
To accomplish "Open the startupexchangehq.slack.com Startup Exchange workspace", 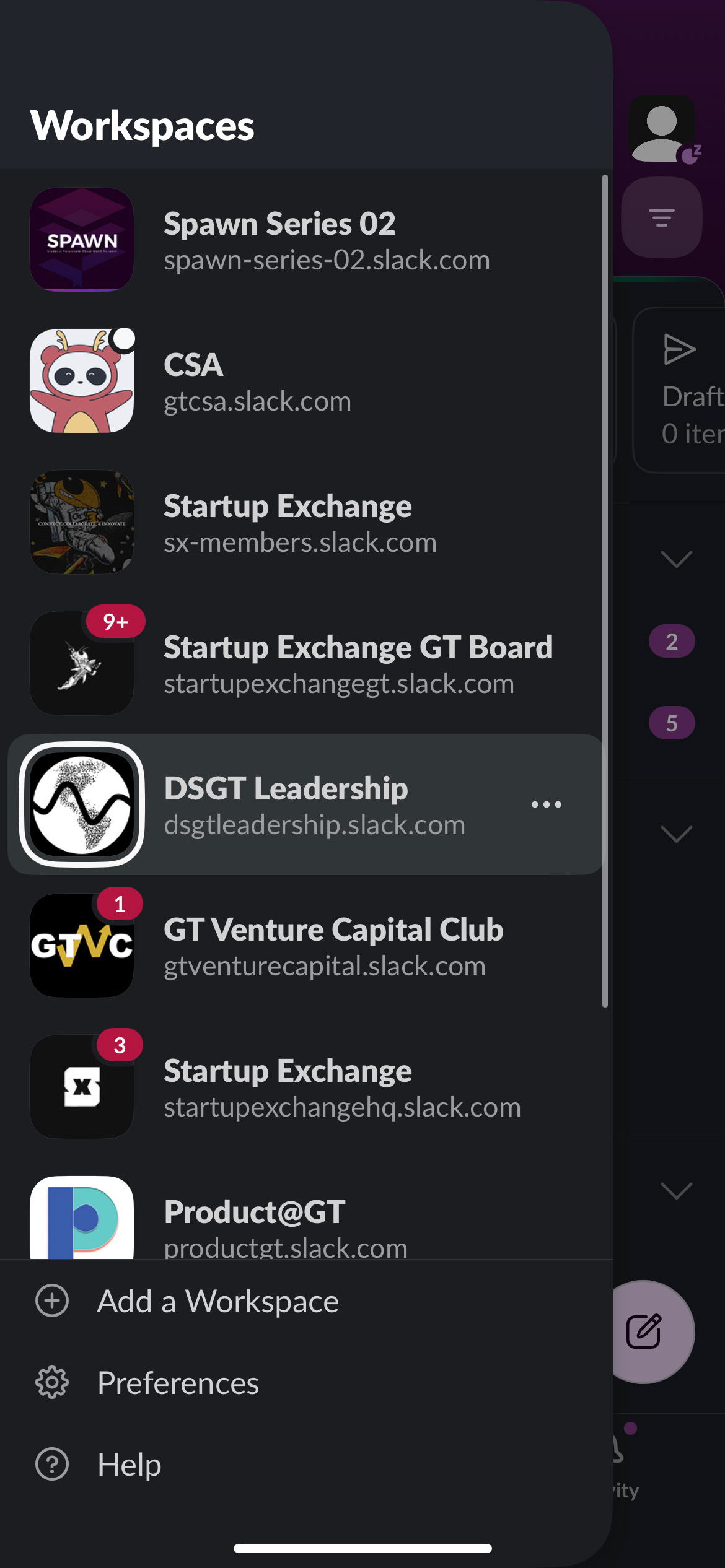I will (304, 1087).
